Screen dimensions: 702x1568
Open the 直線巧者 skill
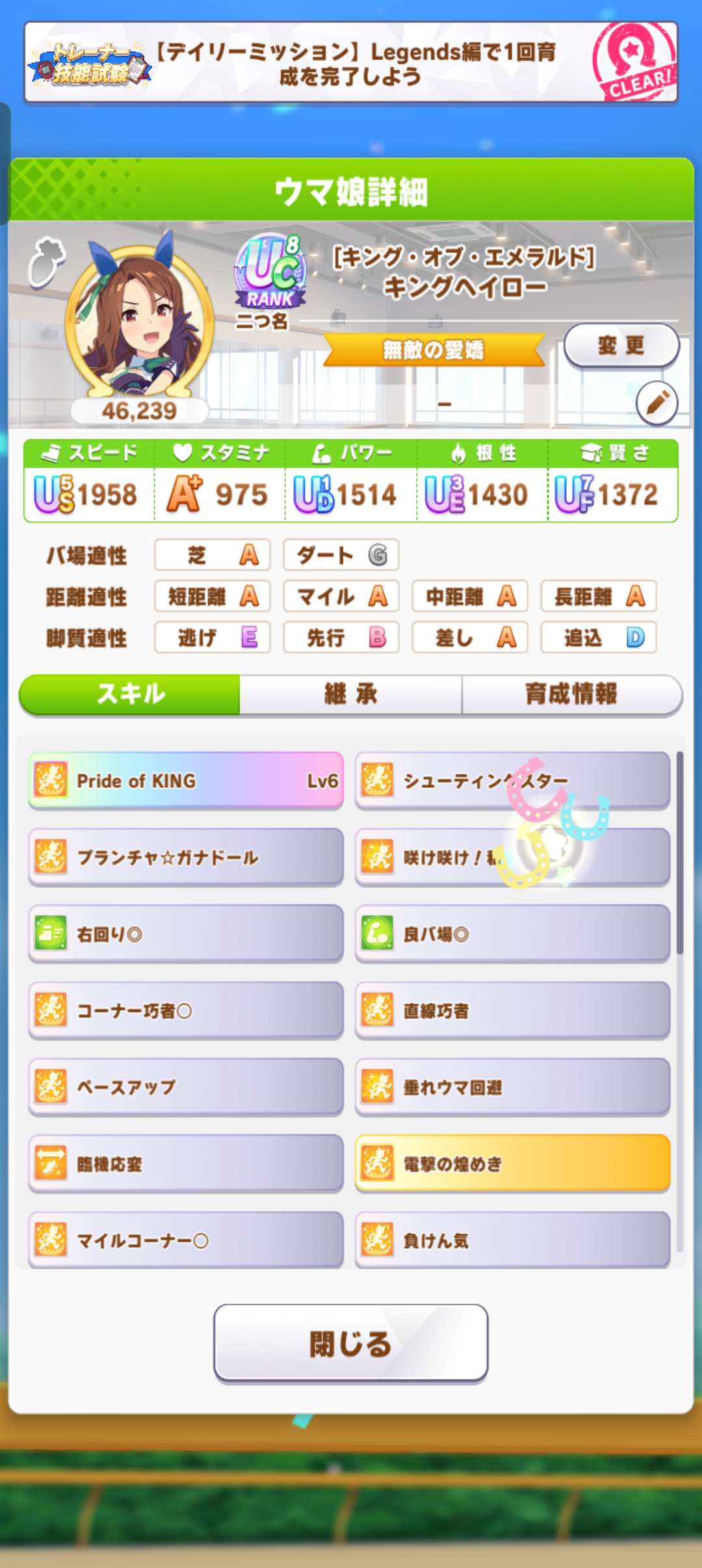pyautogui.click(x=512, y=1010)
